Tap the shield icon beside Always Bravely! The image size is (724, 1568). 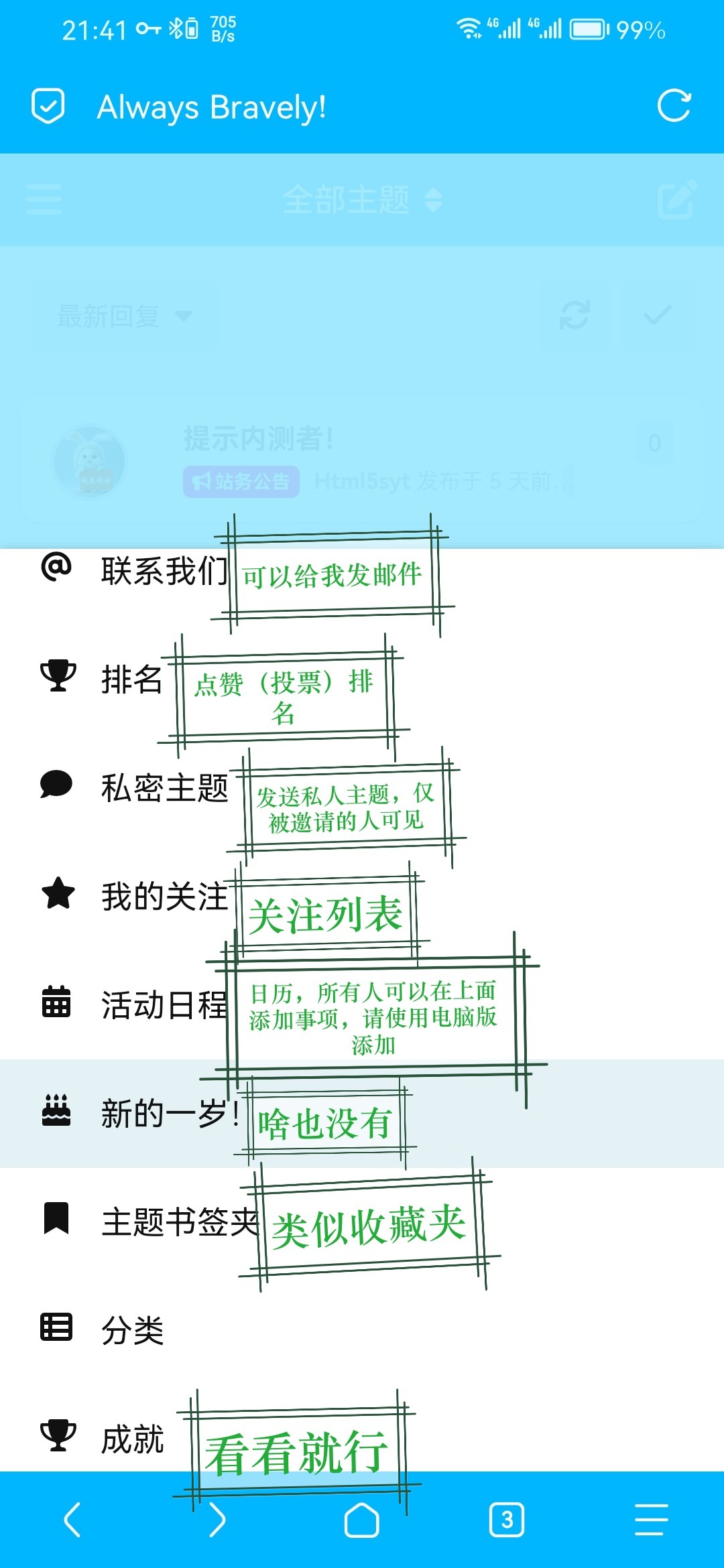coord(48,106)
